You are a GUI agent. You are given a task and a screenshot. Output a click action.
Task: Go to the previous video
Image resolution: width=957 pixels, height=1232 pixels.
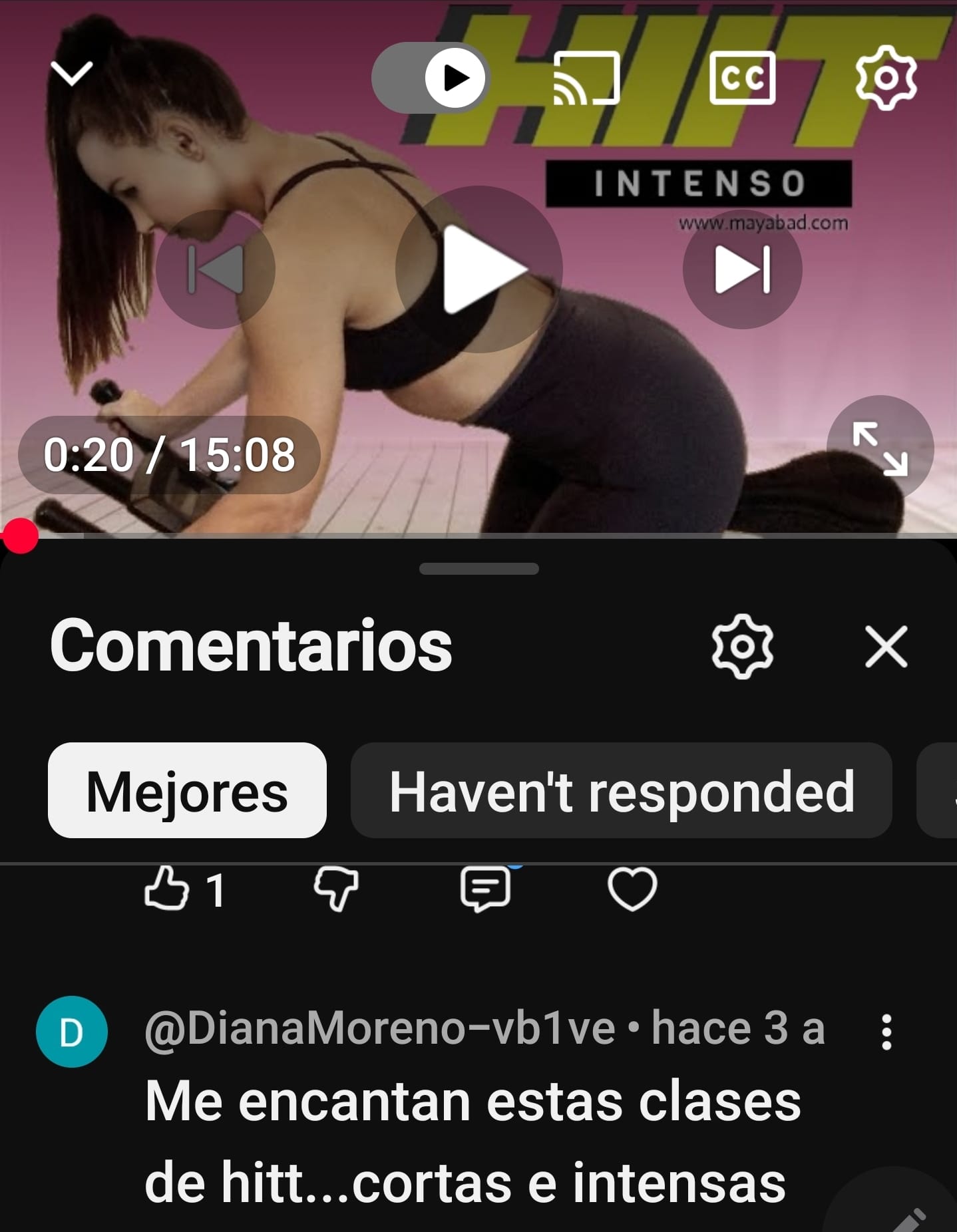point(216,269)
